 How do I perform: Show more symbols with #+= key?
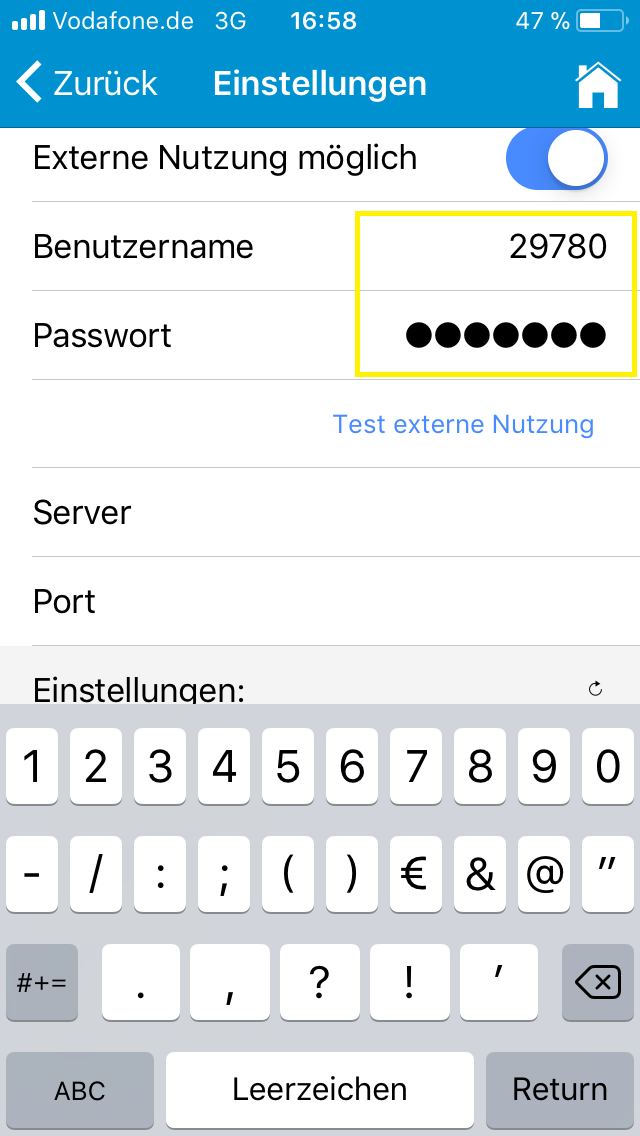pos(42,983)
